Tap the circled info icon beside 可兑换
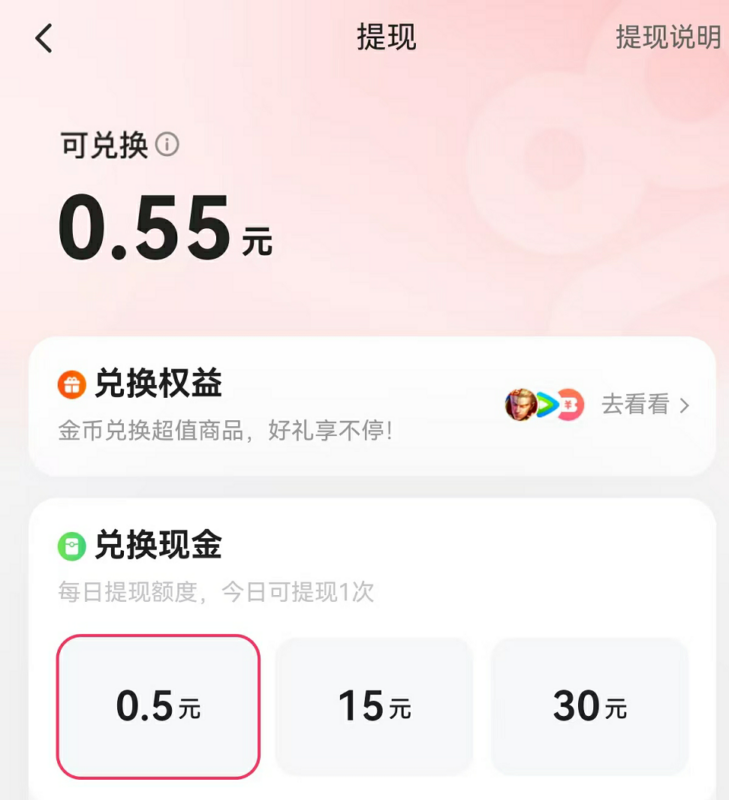The height and width of the screenshot is (800, 729). (x=168, y=144)
